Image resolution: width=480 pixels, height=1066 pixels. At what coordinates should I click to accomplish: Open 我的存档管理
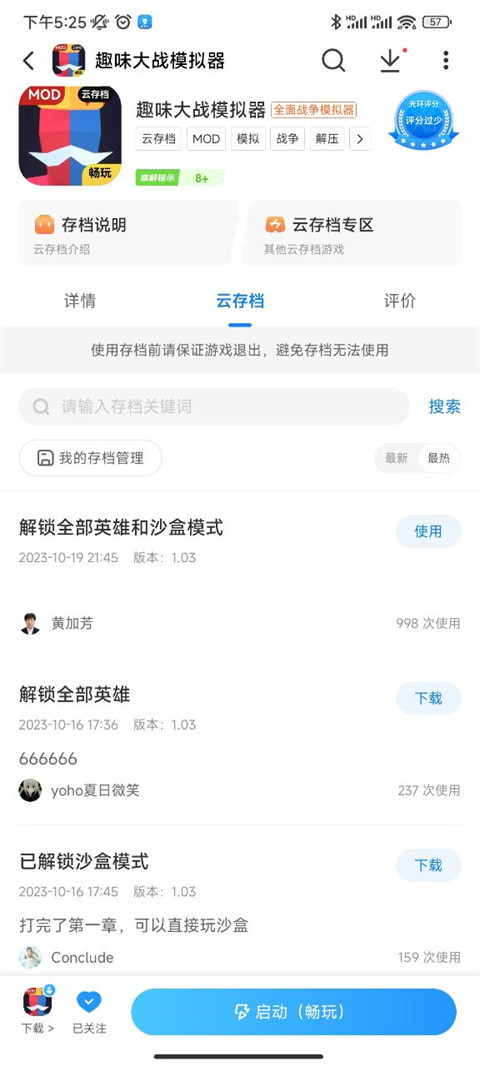90,458
